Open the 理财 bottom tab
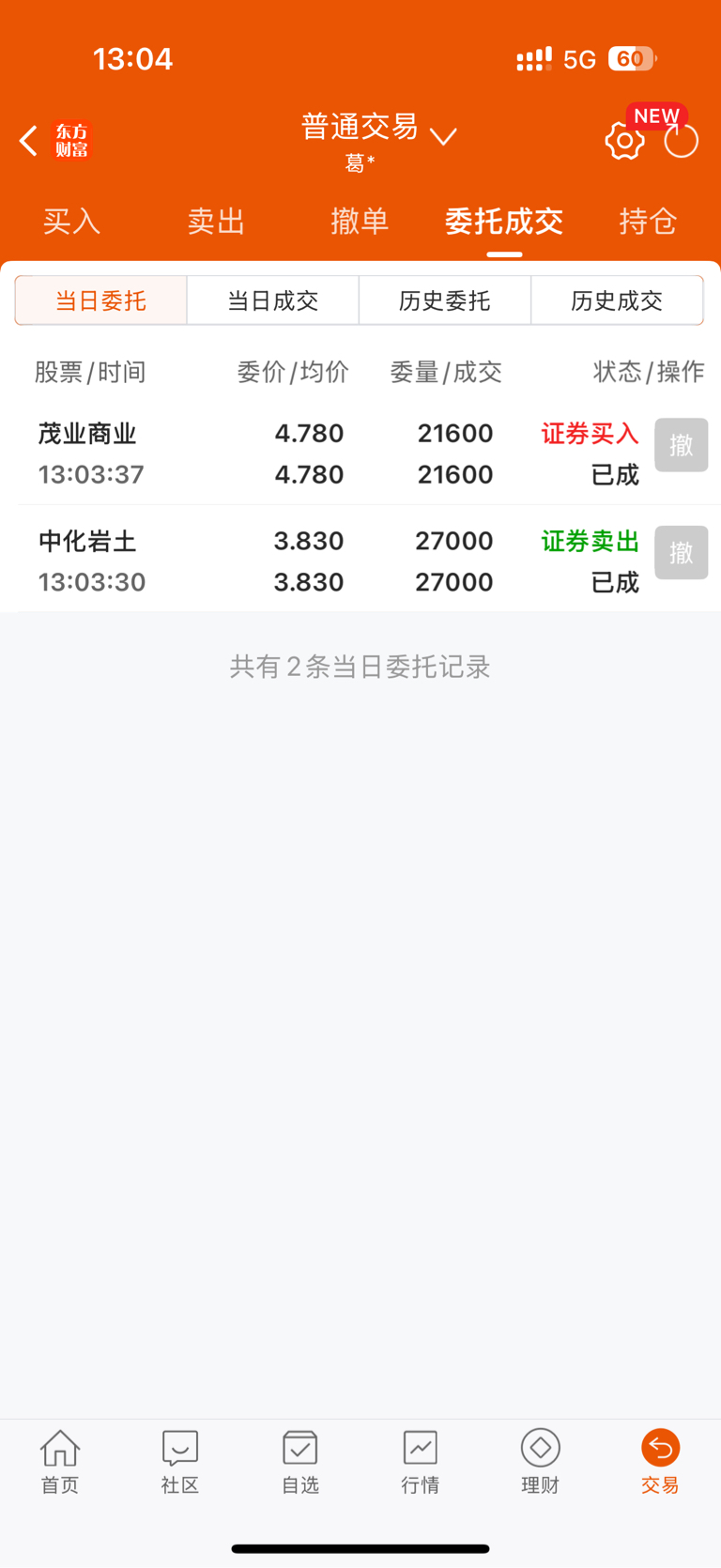 [541, 1462]
